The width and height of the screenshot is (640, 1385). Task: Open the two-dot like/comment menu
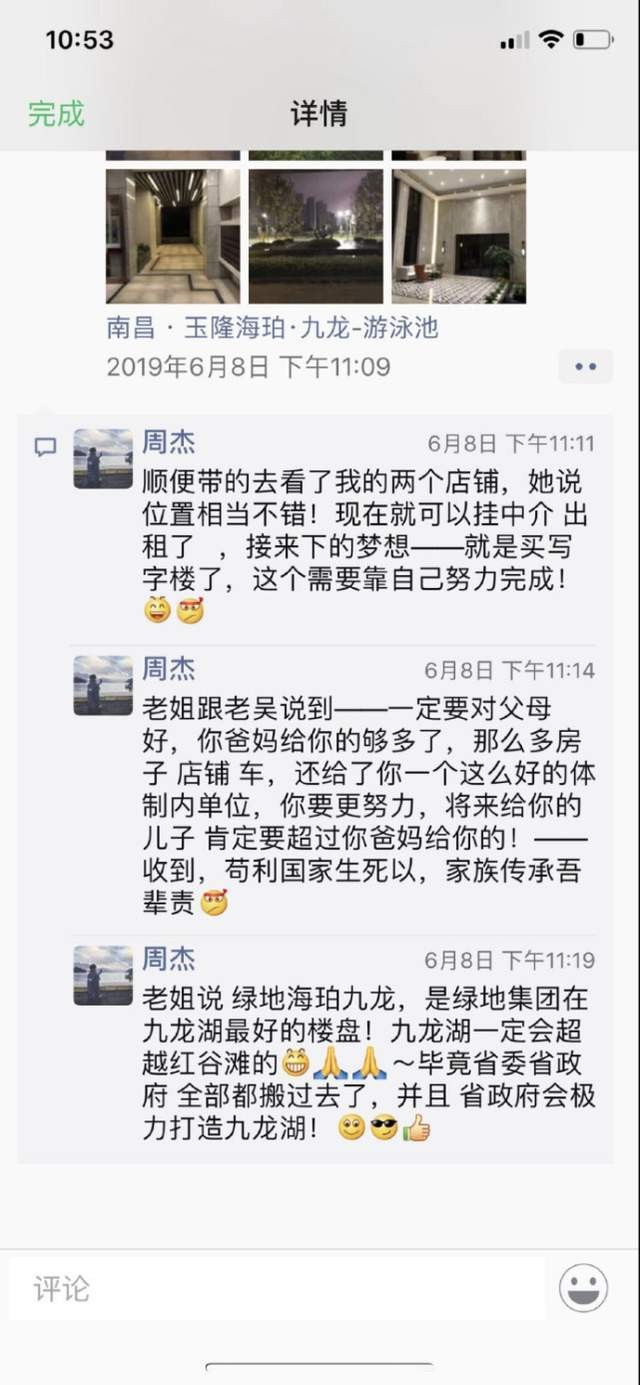(x=586, y=367)
